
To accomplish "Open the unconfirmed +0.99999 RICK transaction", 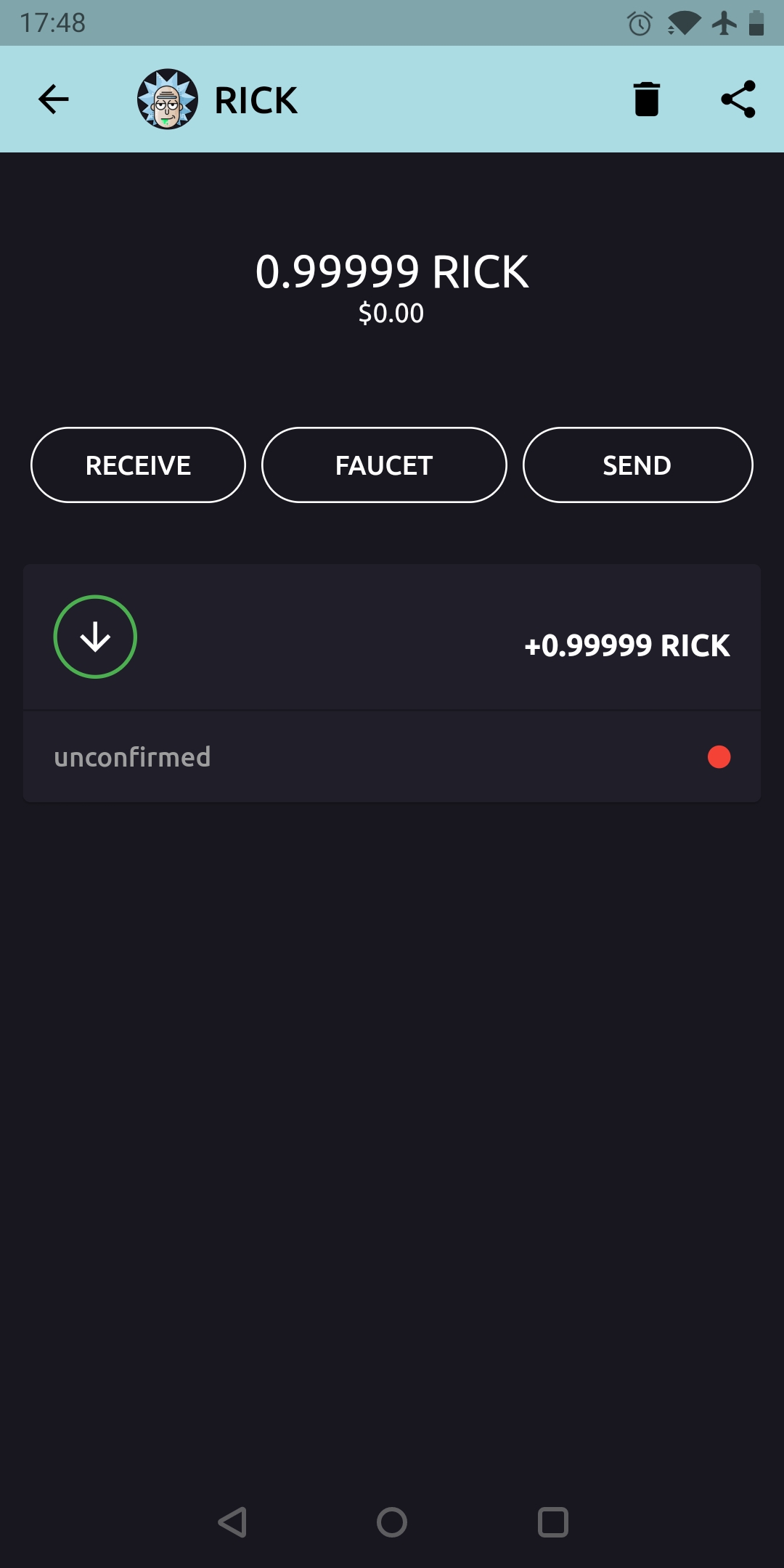I will [392, 682].
